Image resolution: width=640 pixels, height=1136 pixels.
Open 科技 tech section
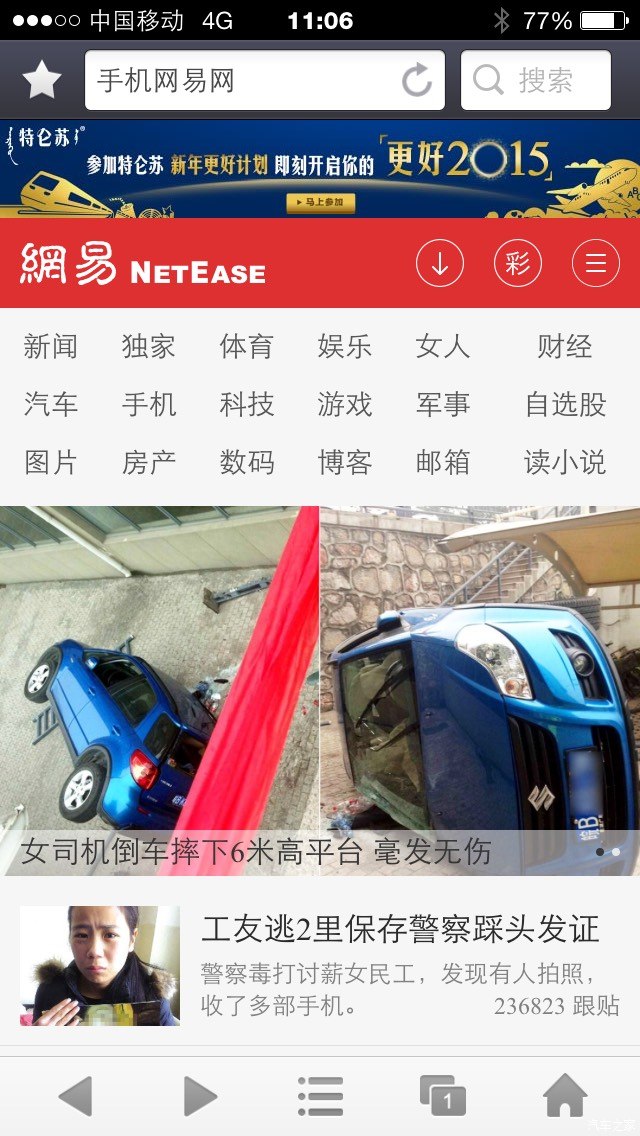[x=247, y=405]
